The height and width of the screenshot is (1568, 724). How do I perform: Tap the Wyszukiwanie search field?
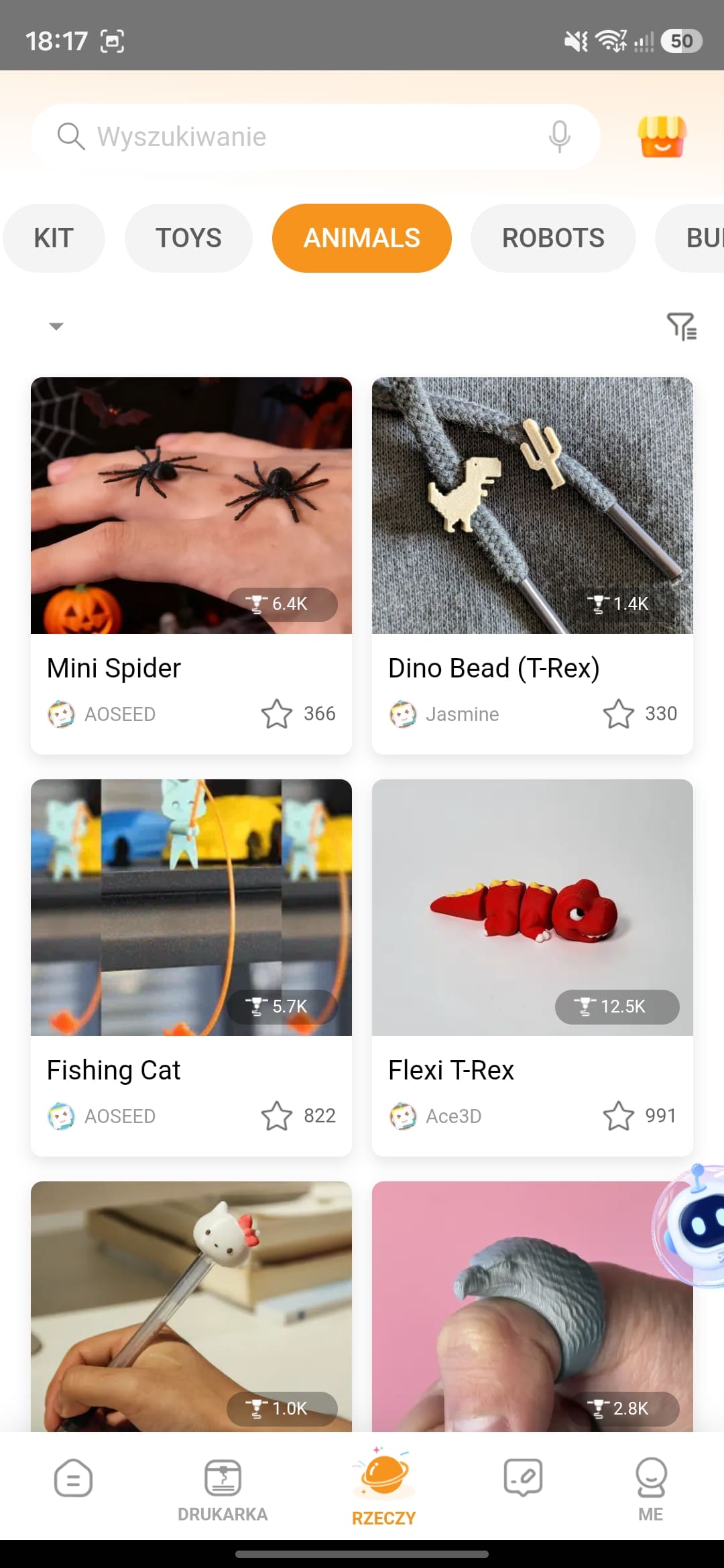302,137
